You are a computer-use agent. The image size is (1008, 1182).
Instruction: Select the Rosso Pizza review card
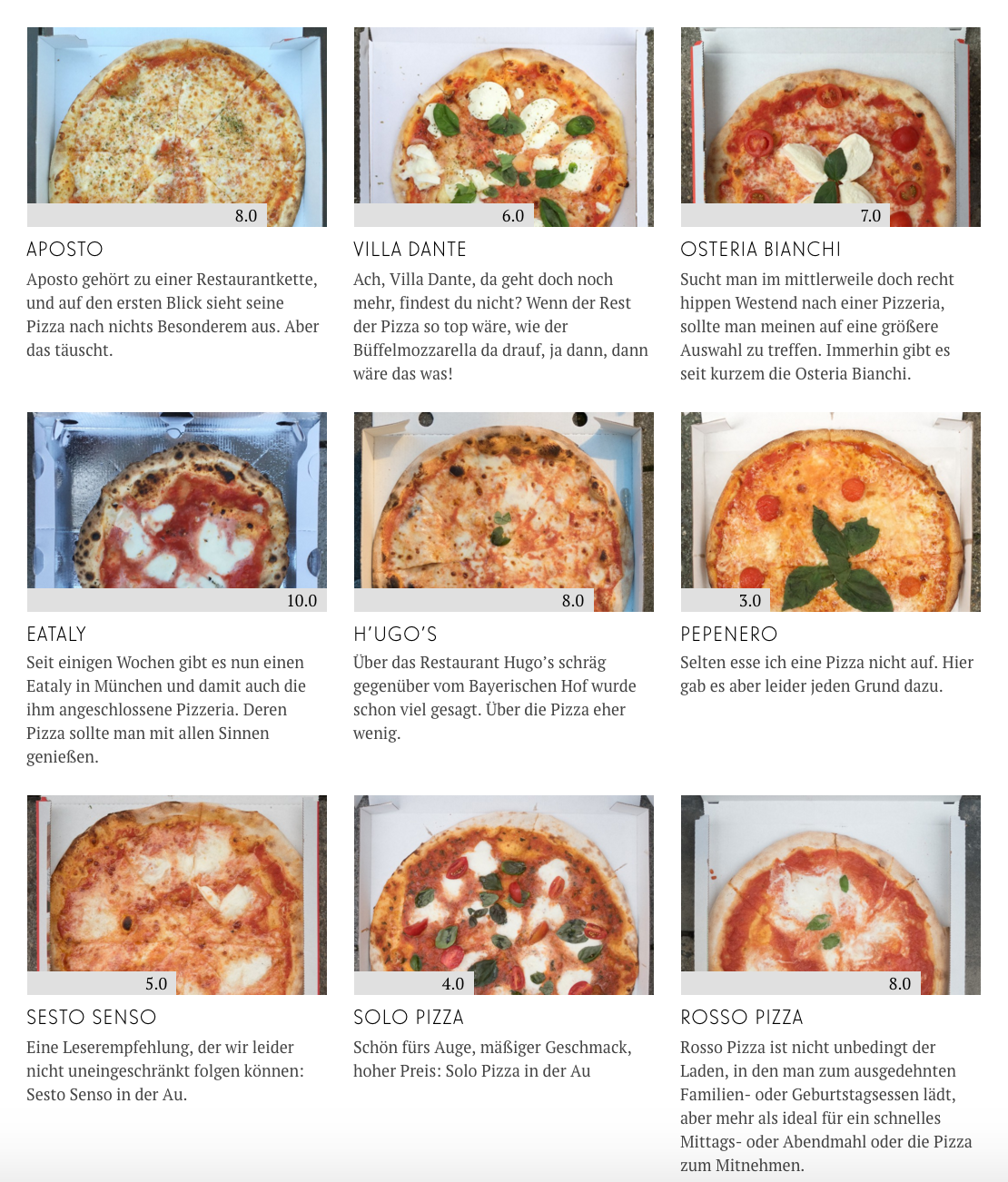[x=830, y=894]
